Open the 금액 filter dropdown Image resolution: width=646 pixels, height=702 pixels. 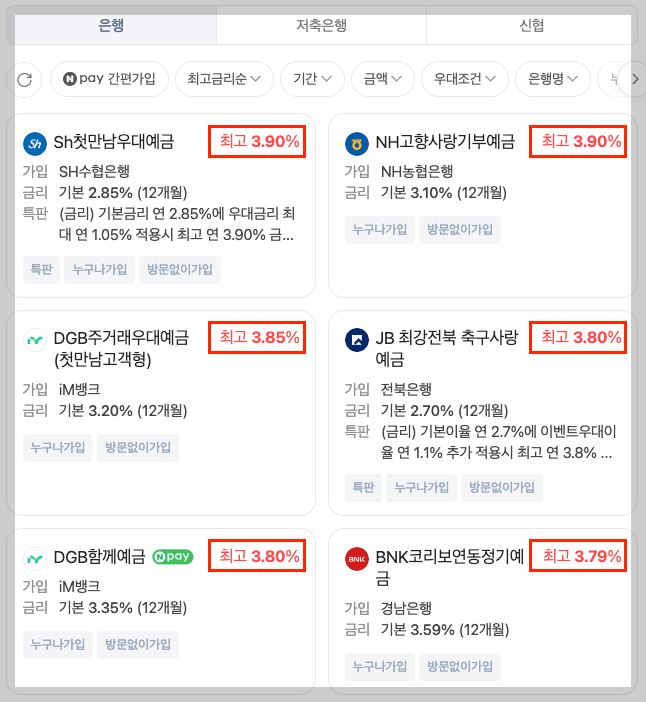pyautogui.click(x=382, y=79)
